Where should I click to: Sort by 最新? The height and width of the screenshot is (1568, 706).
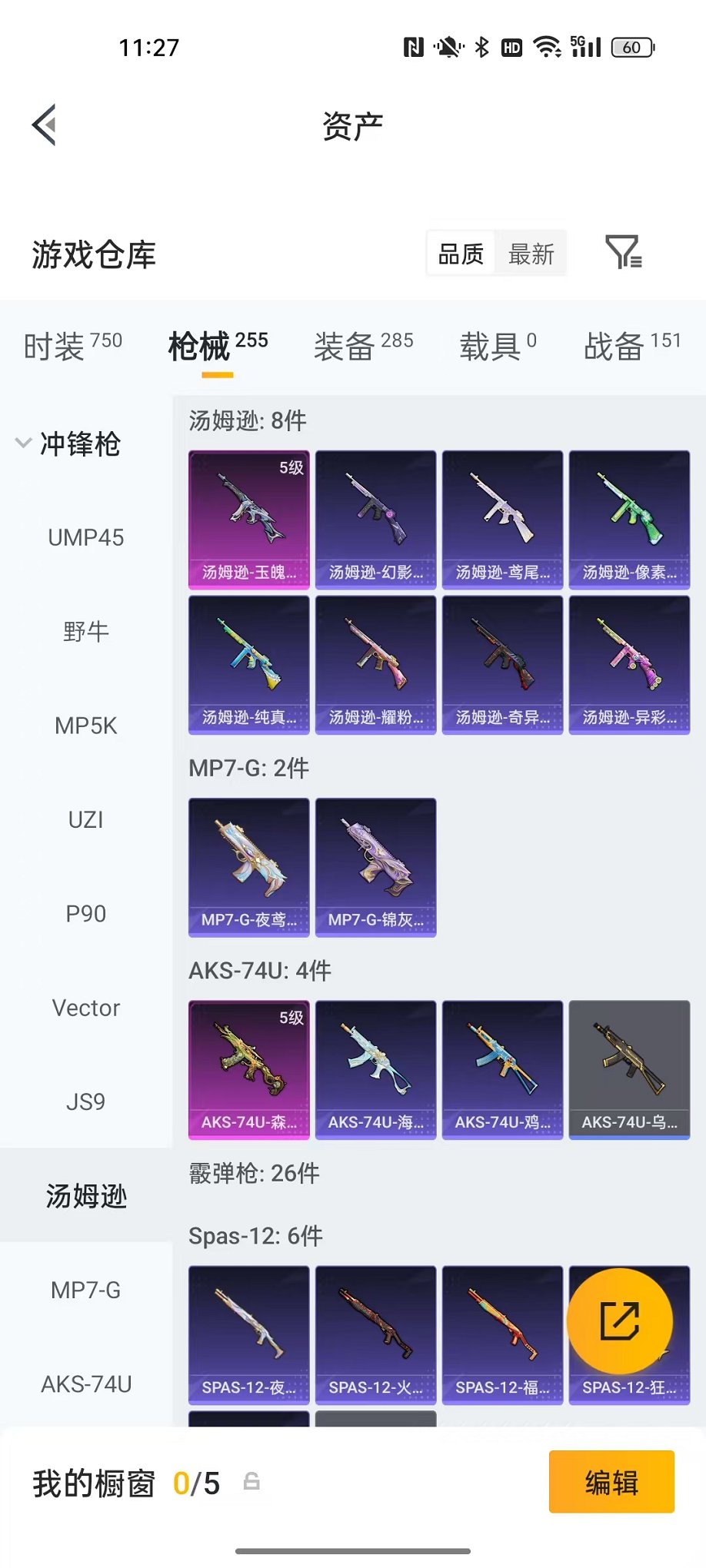[531, 254]
